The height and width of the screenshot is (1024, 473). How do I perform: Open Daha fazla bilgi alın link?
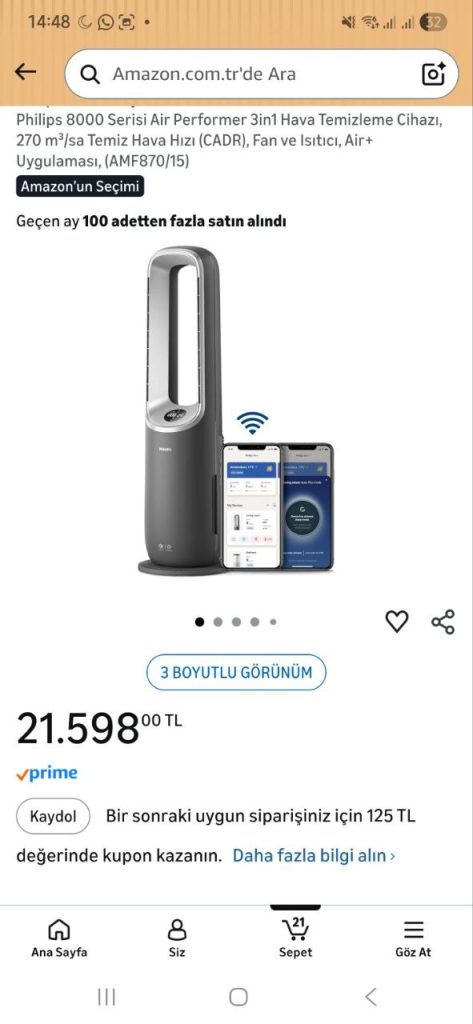314,856
